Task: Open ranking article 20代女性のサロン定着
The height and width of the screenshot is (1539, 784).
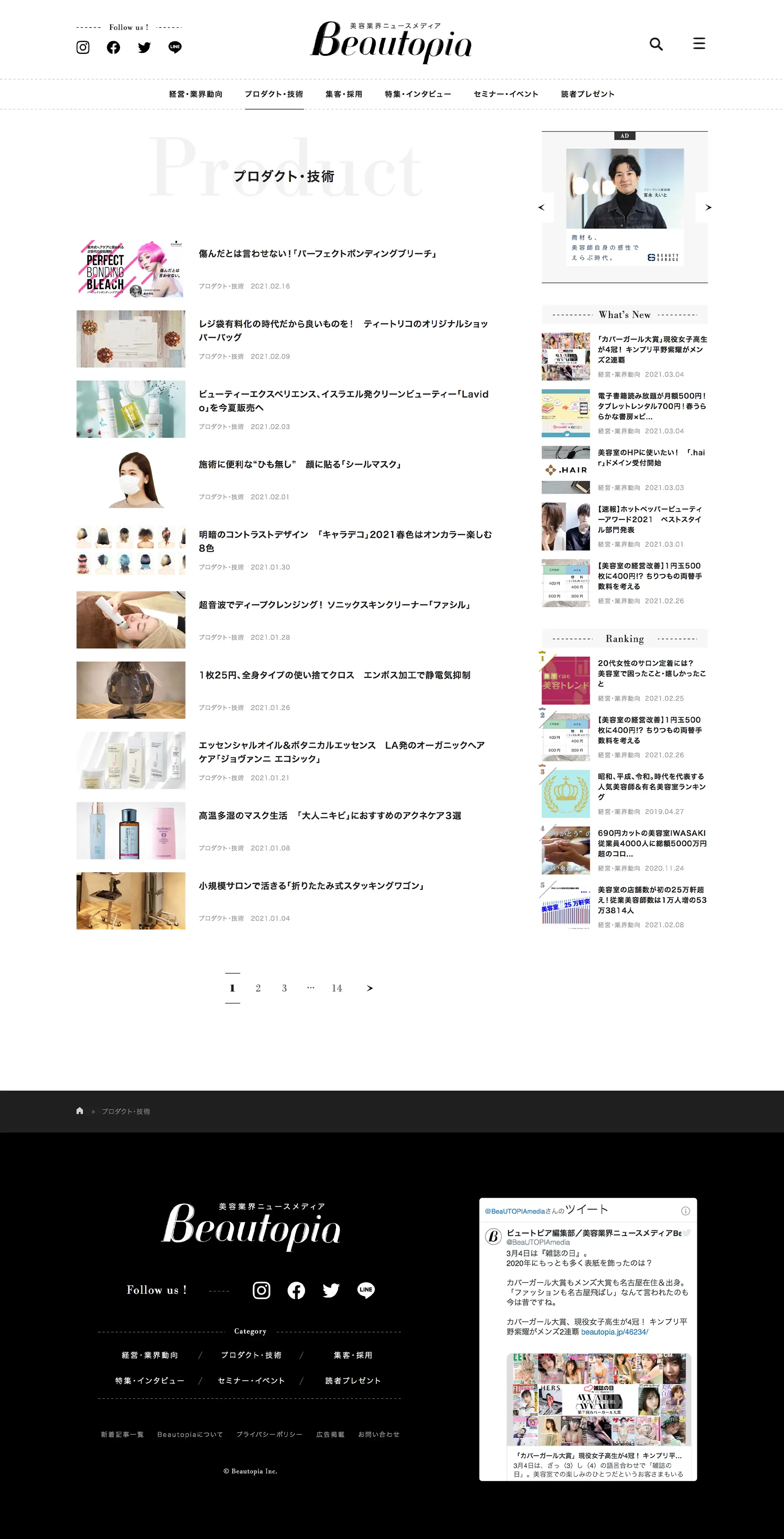Action: 651,673
